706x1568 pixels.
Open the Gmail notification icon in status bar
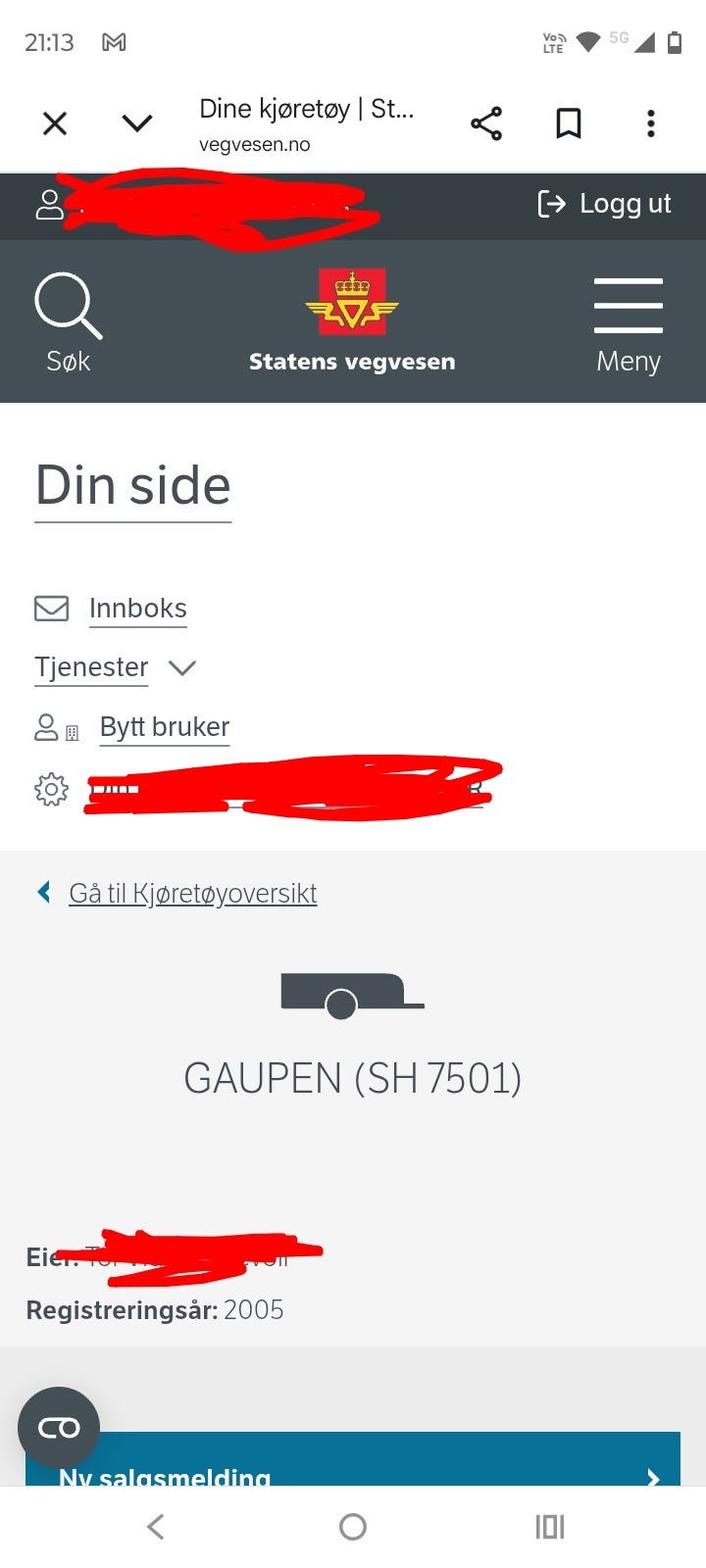115,42
